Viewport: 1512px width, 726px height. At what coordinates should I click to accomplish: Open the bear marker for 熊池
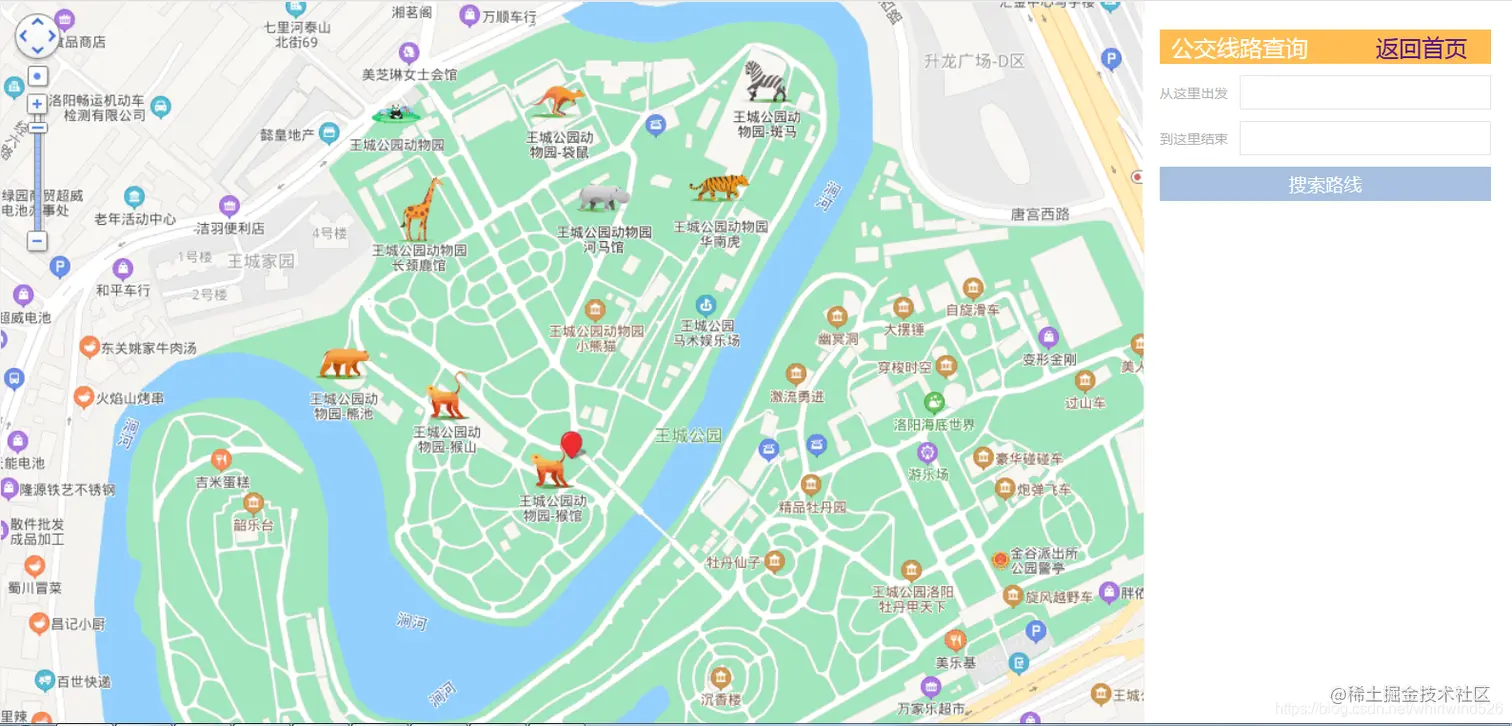click(x=343, y=363)
